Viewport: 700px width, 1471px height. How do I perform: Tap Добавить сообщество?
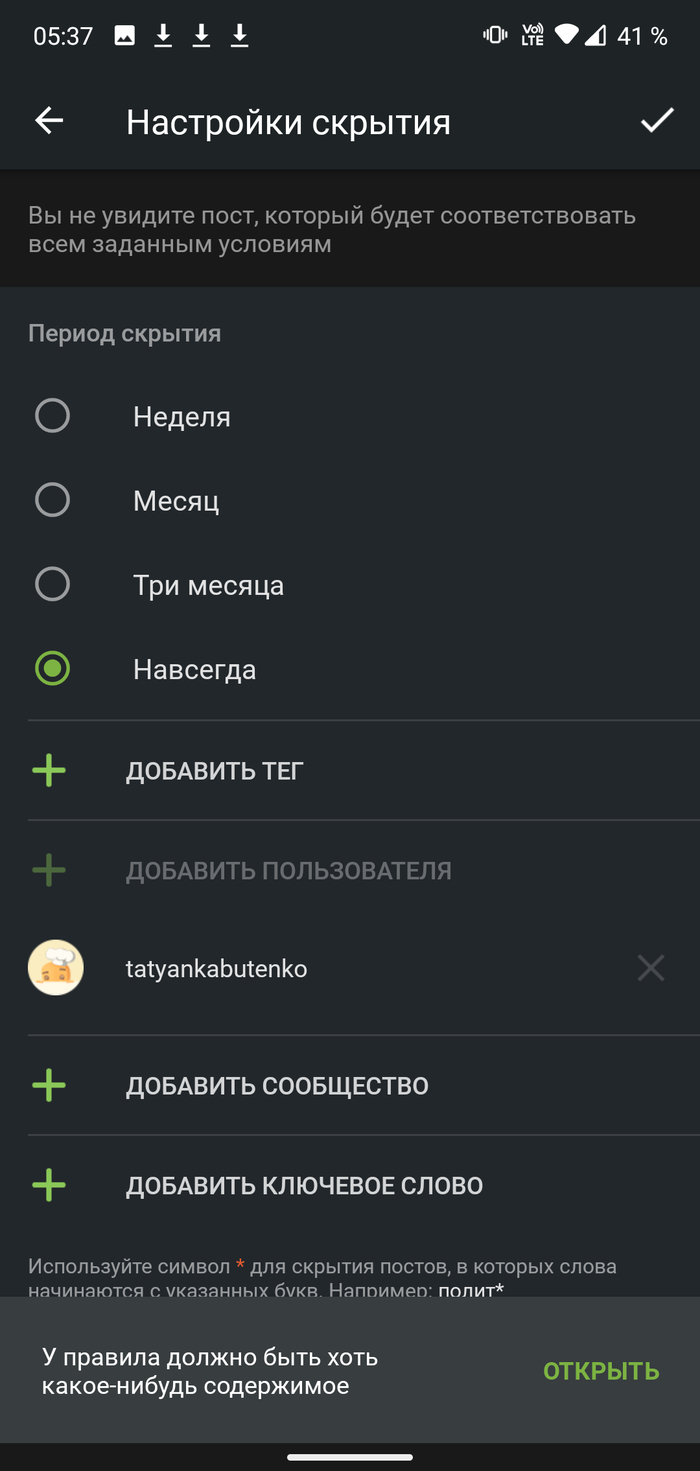point(277,1086)
